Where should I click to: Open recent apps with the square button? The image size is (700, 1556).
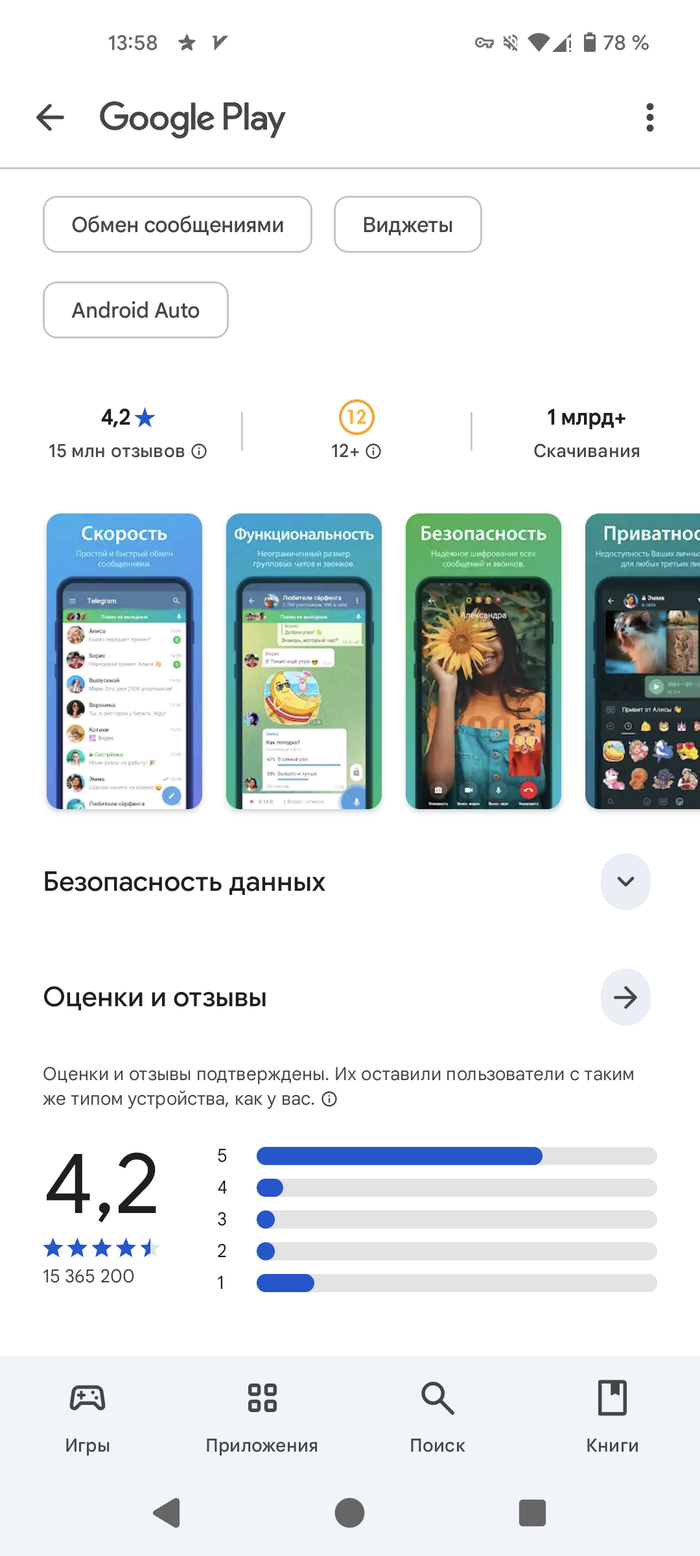(x=532, y=1512)
